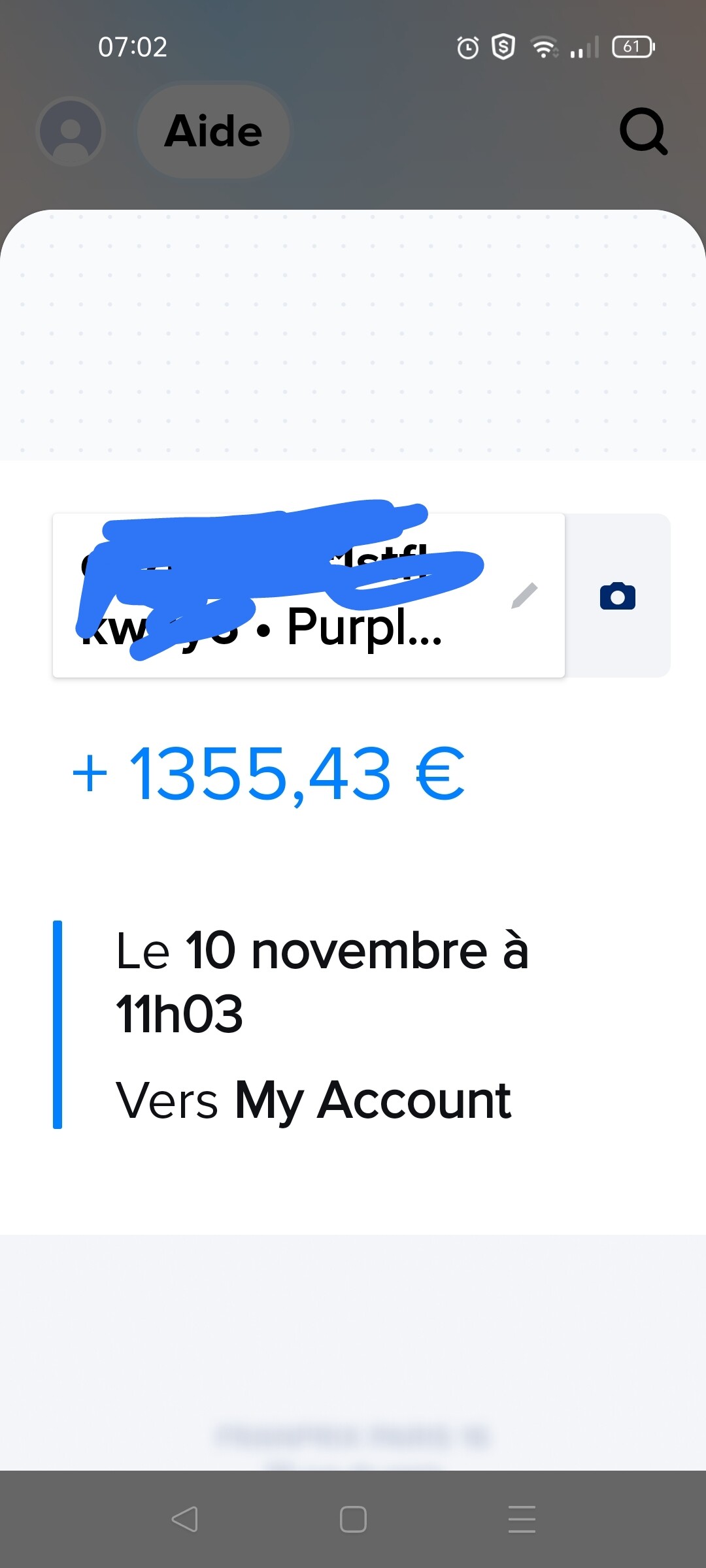
Task: Open the Aide help button
Action: (213, 131)
